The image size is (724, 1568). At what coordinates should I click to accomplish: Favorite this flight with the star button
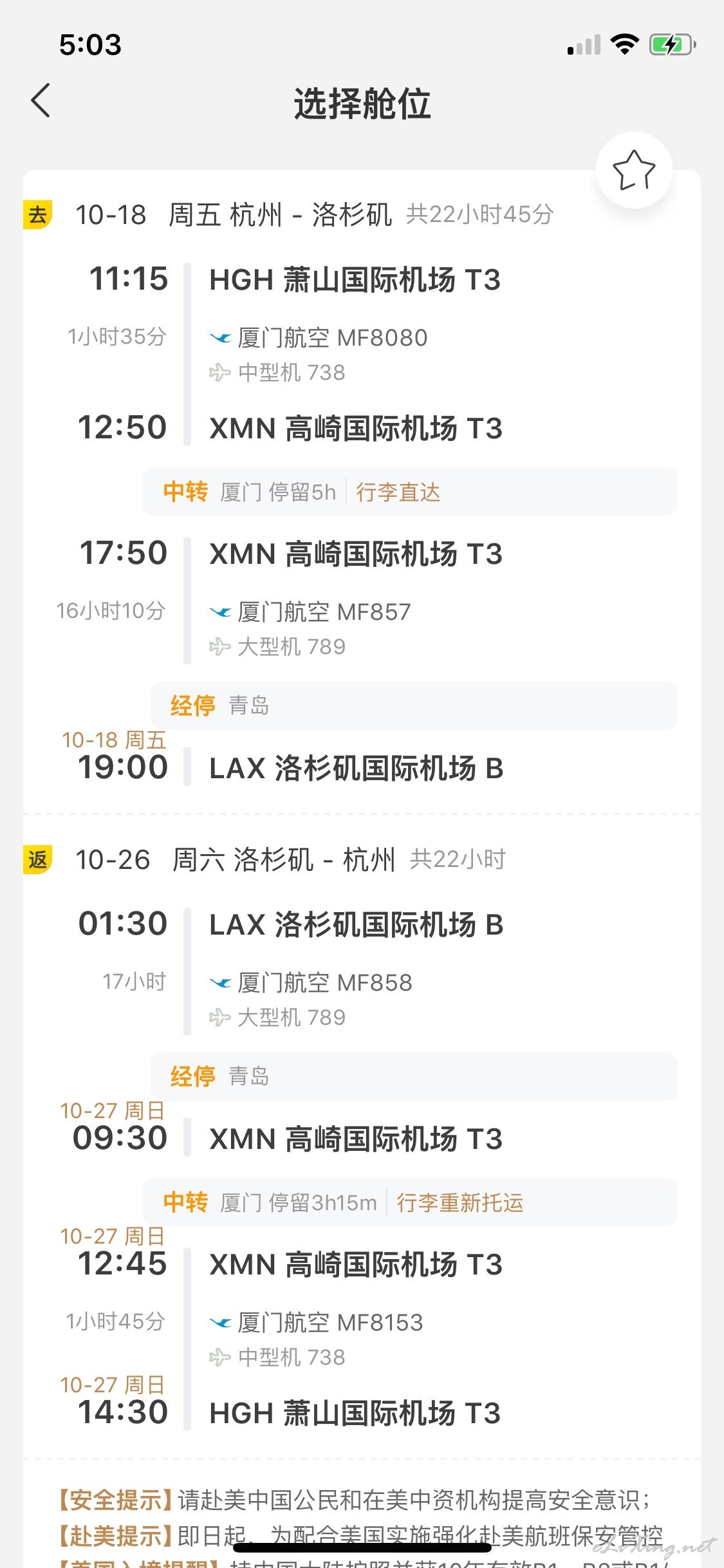click(634, 170)
